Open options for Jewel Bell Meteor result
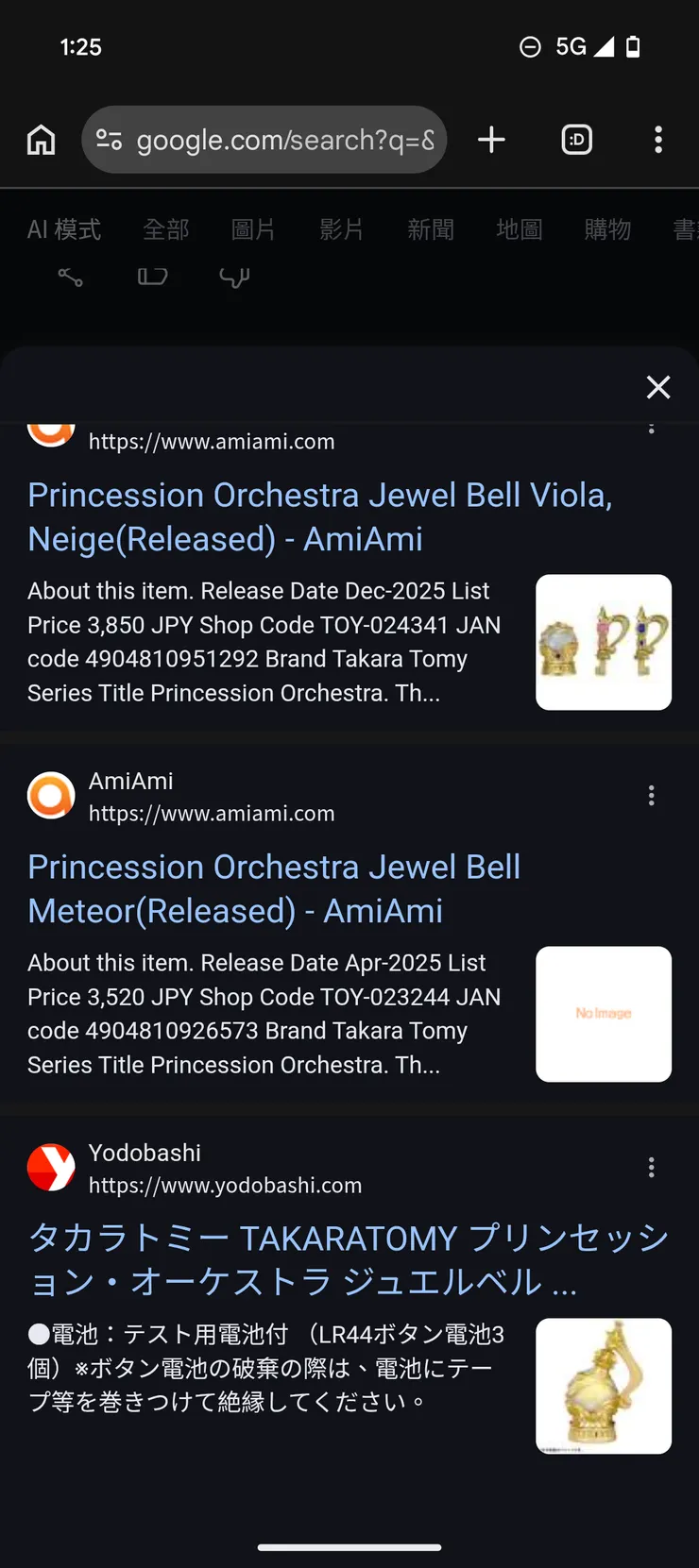The width and height of the screenshot is (699, 1568). click(651, 796)
